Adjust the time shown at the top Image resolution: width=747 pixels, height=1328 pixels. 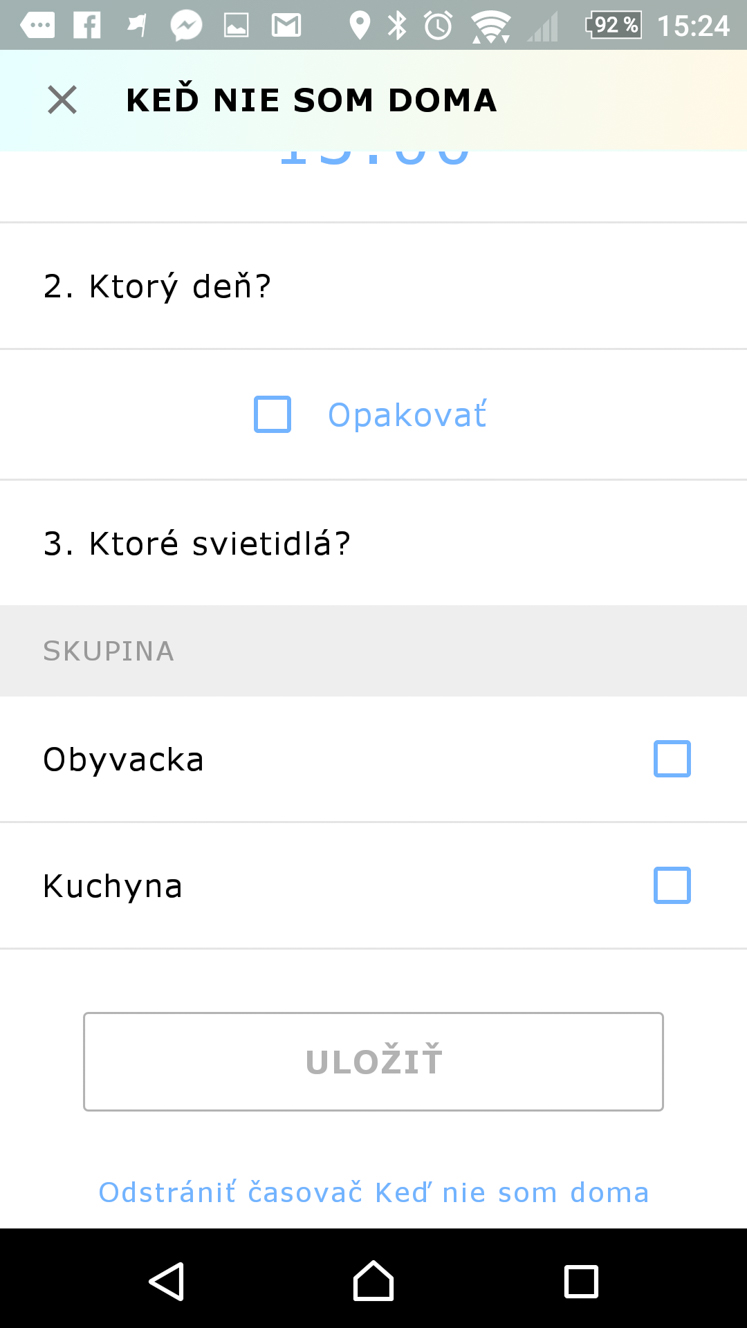(373, 160)
